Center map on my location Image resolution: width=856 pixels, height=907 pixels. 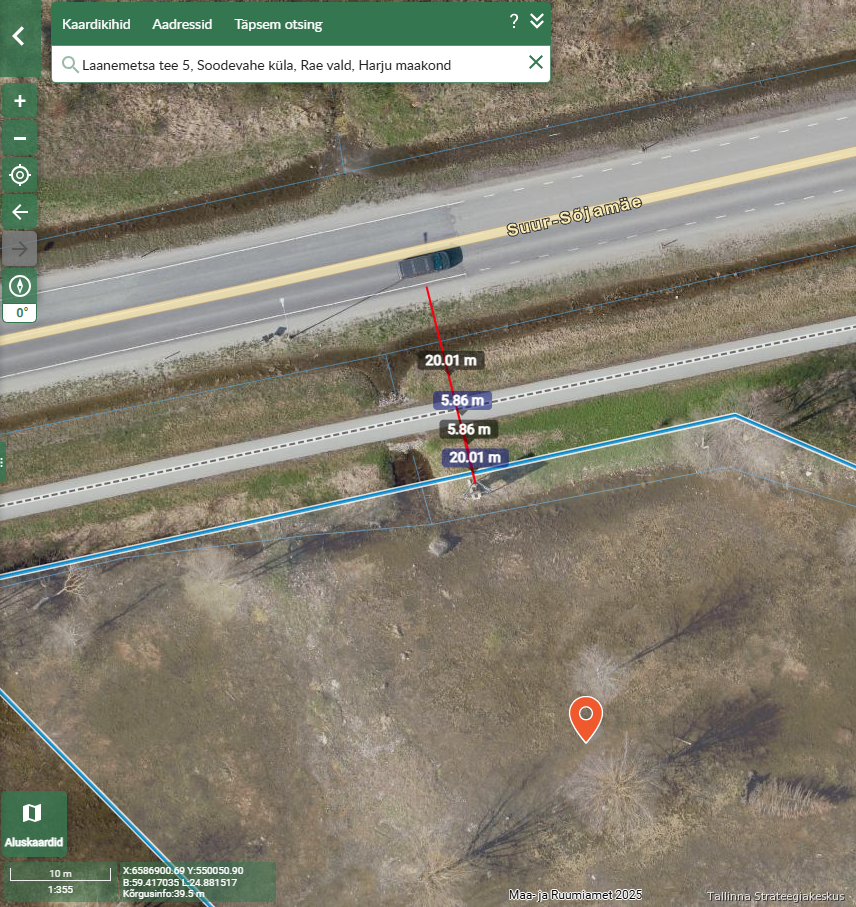click(20, 176)
